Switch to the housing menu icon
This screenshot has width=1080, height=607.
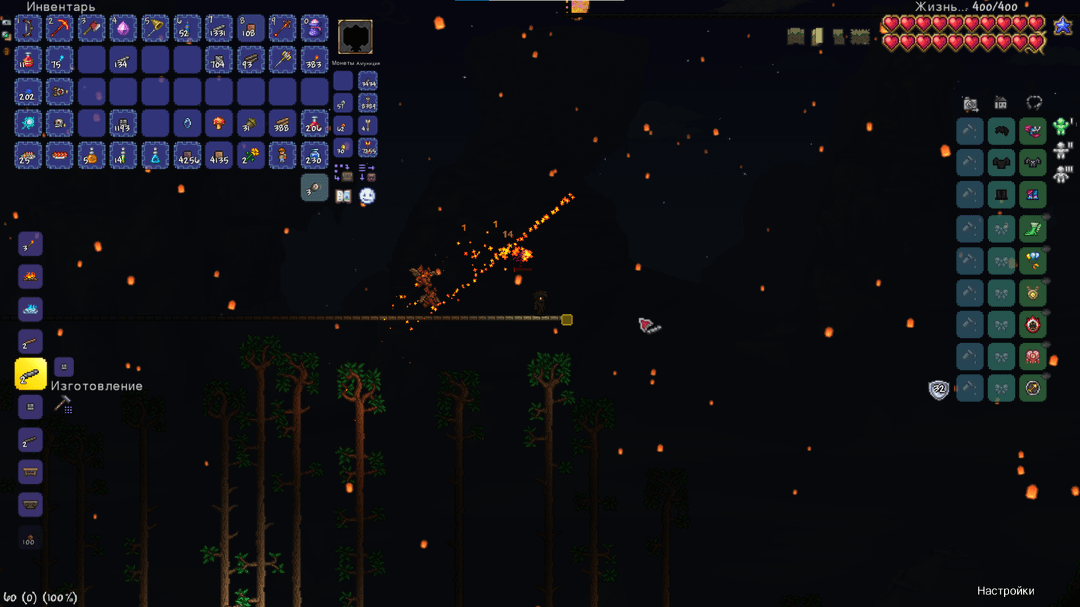pyautogui.click(x=1001, y=103)
